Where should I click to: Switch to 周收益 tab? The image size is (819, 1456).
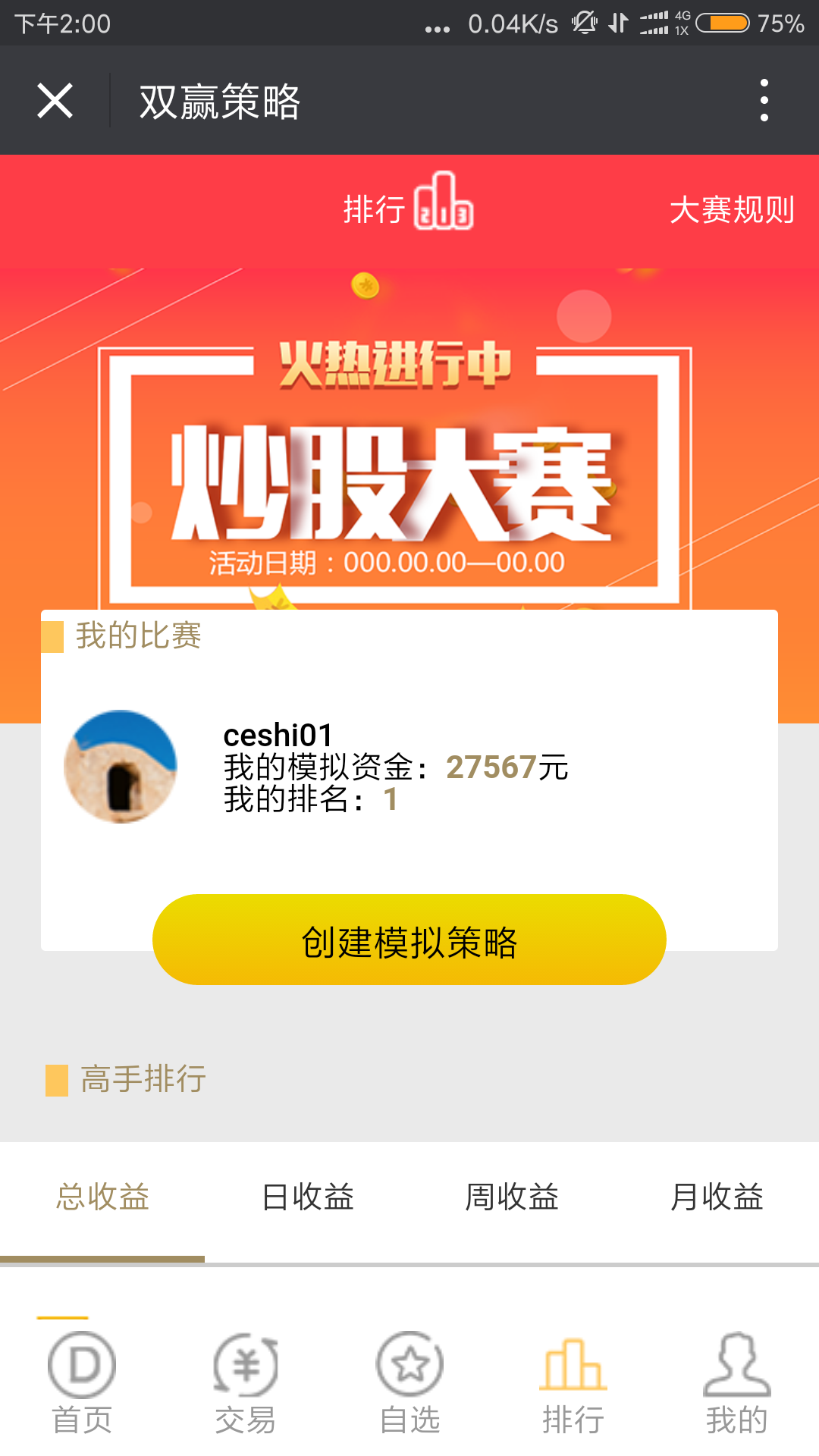[512, 1197]
